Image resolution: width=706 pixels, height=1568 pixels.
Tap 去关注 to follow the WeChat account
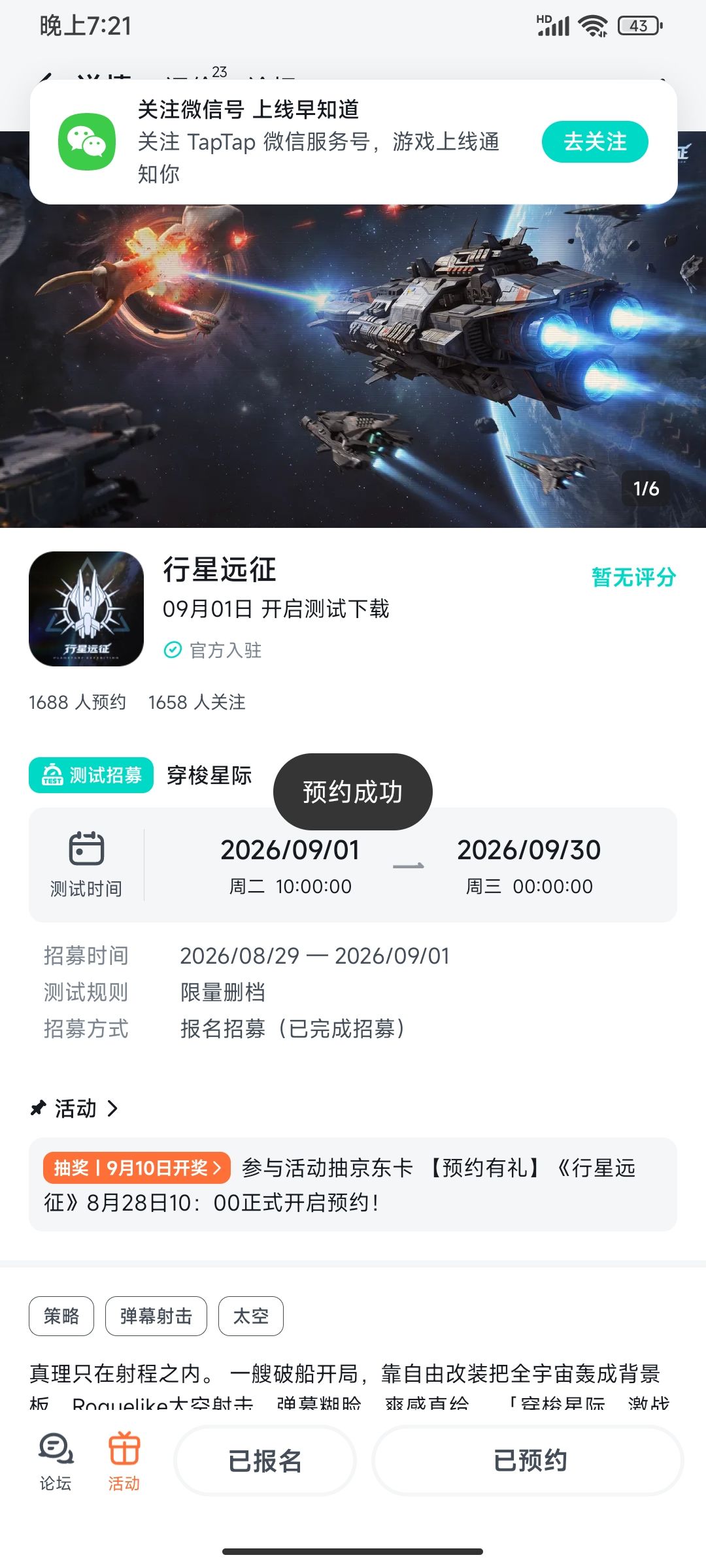[x=595, y=142]
